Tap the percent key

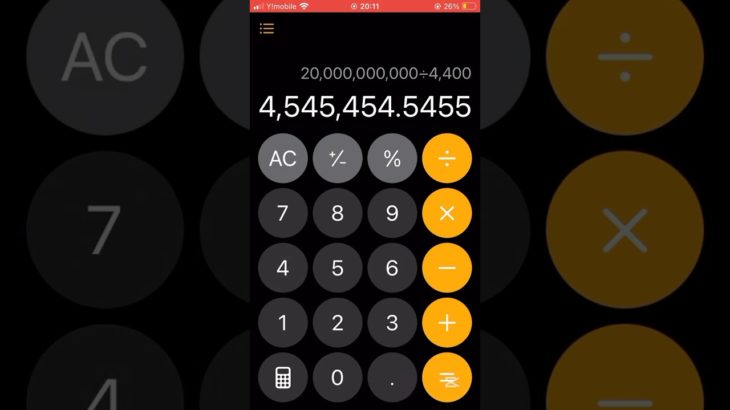(x=392, y=158)
